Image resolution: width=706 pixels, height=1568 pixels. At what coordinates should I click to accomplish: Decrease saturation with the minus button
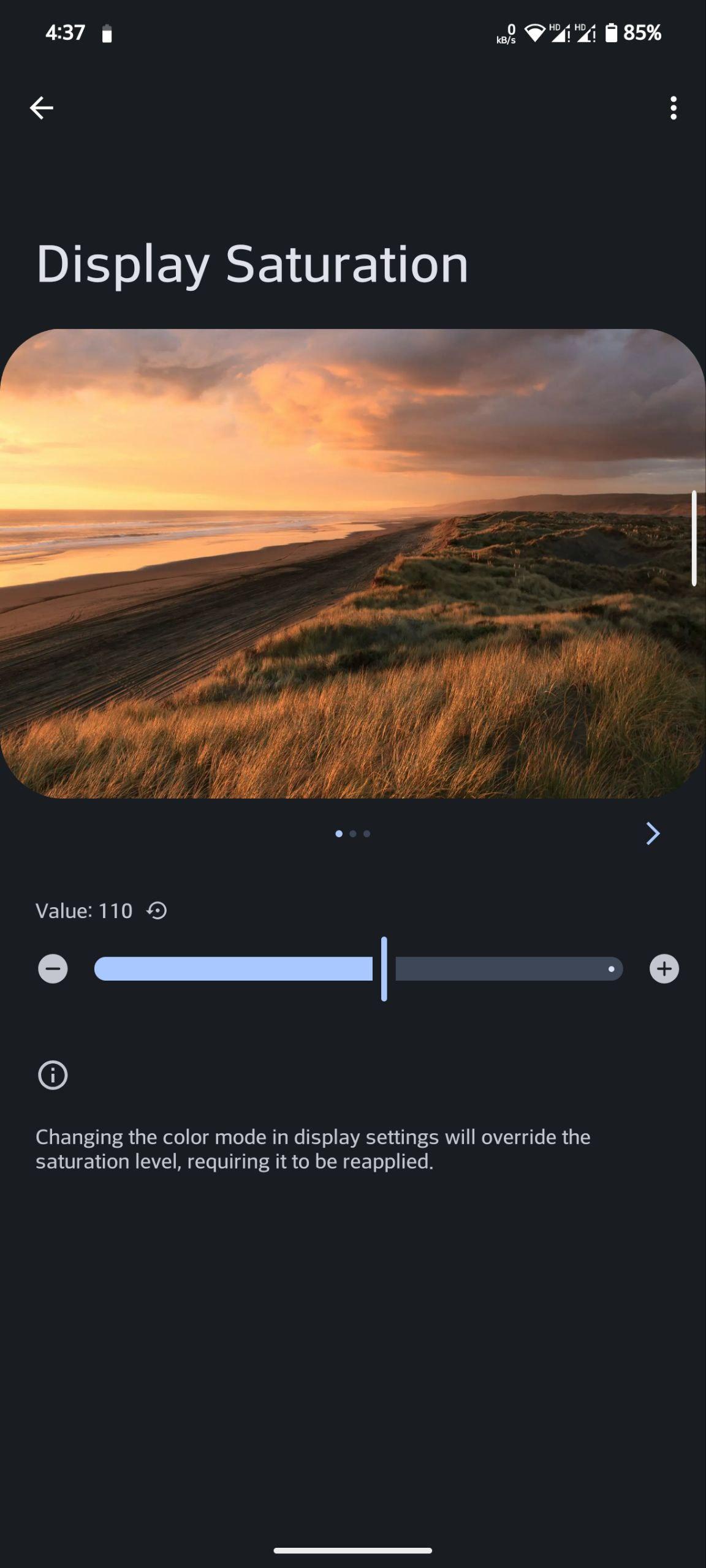tap(53, 968)
